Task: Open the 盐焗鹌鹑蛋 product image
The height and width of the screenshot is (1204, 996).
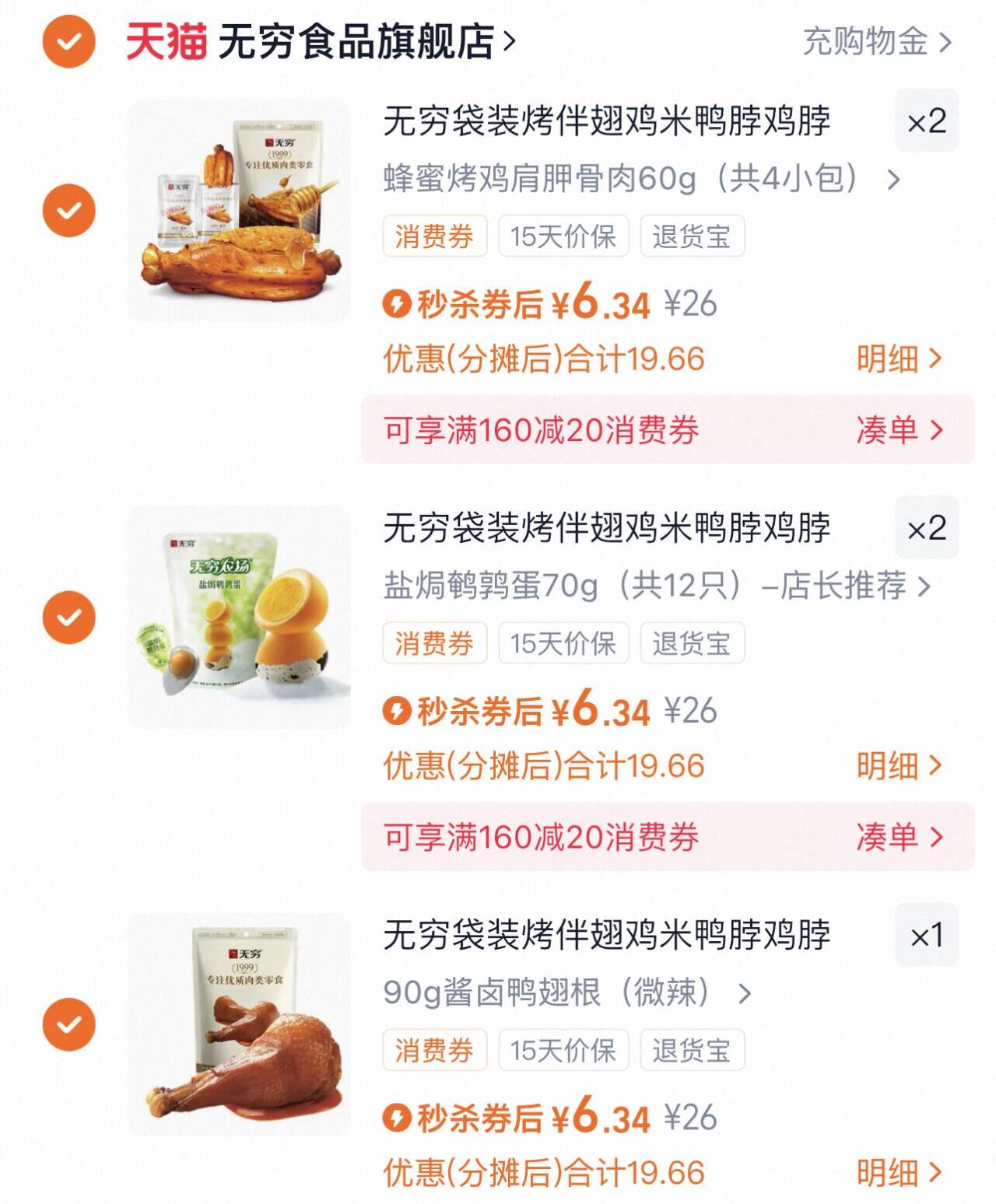Action: tap(239, 618)
